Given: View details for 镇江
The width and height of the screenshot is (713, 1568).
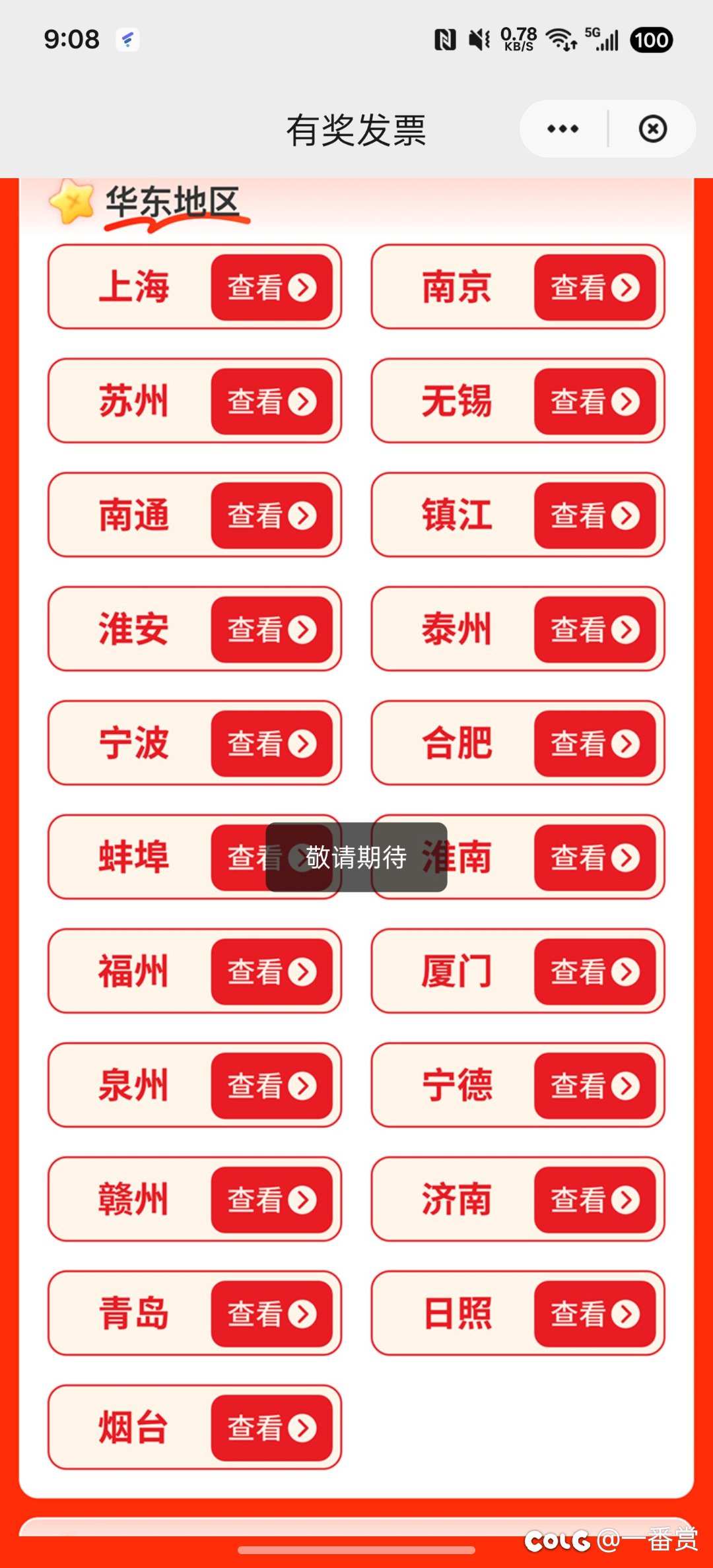Looking at the screenshot, I should click(x=594, y=515).
